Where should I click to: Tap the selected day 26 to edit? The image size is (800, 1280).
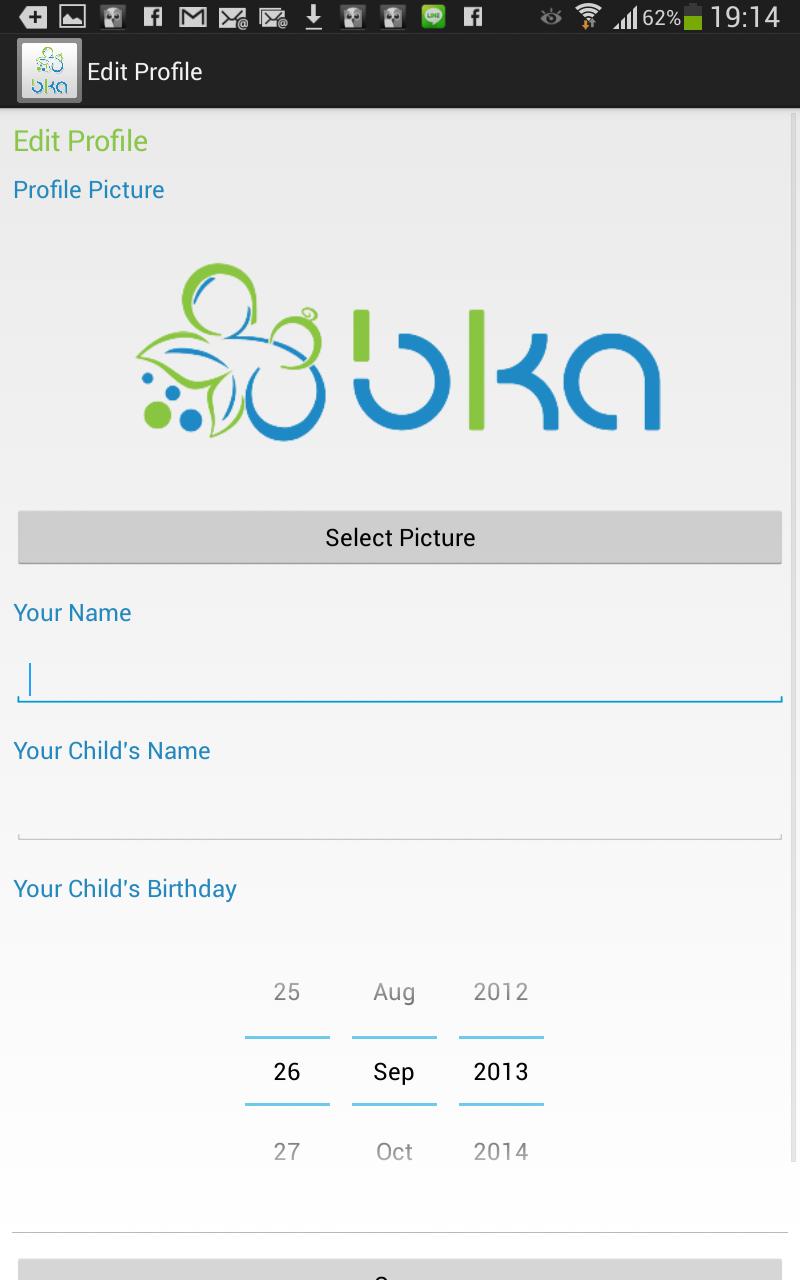[x=287, y=1072]
